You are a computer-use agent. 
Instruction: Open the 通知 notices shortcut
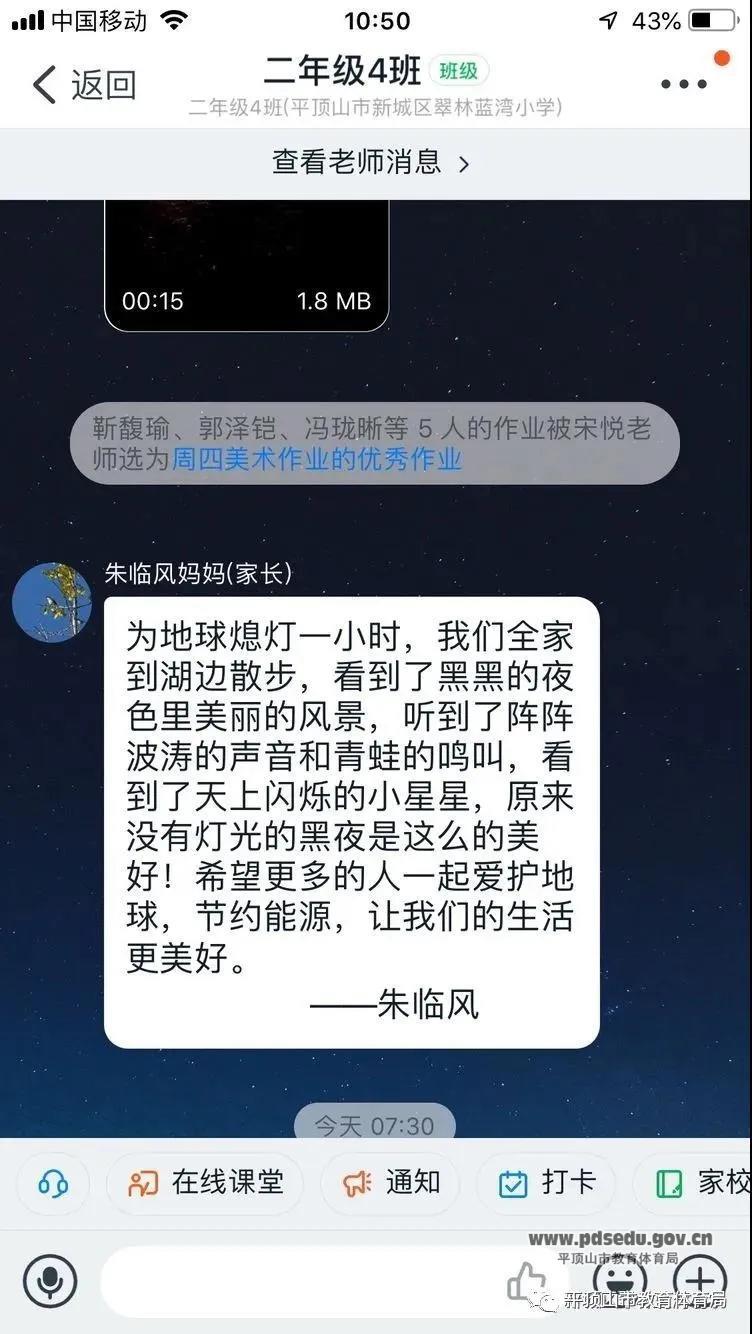click(391, 1184)
